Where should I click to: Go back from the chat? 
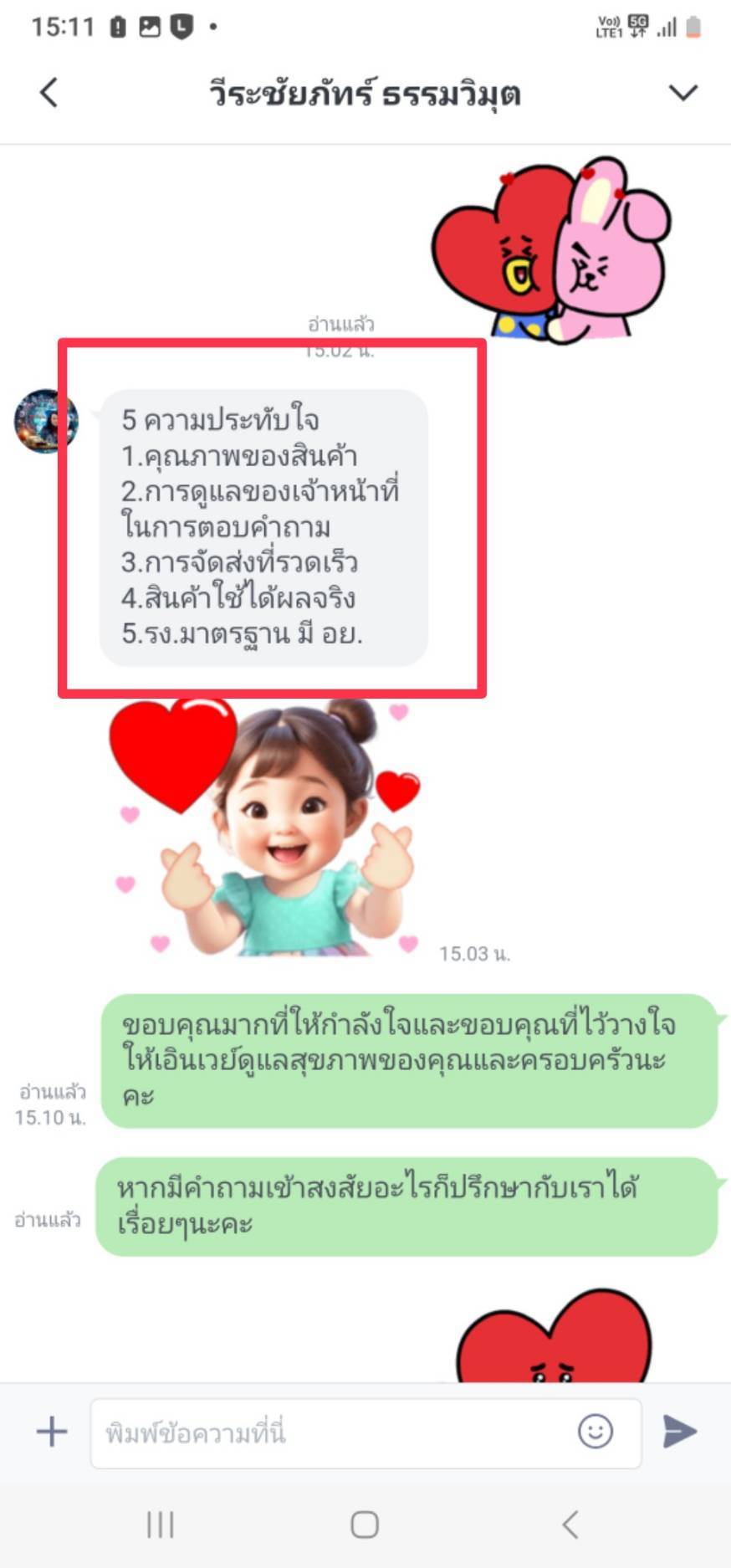coord(49,92)
